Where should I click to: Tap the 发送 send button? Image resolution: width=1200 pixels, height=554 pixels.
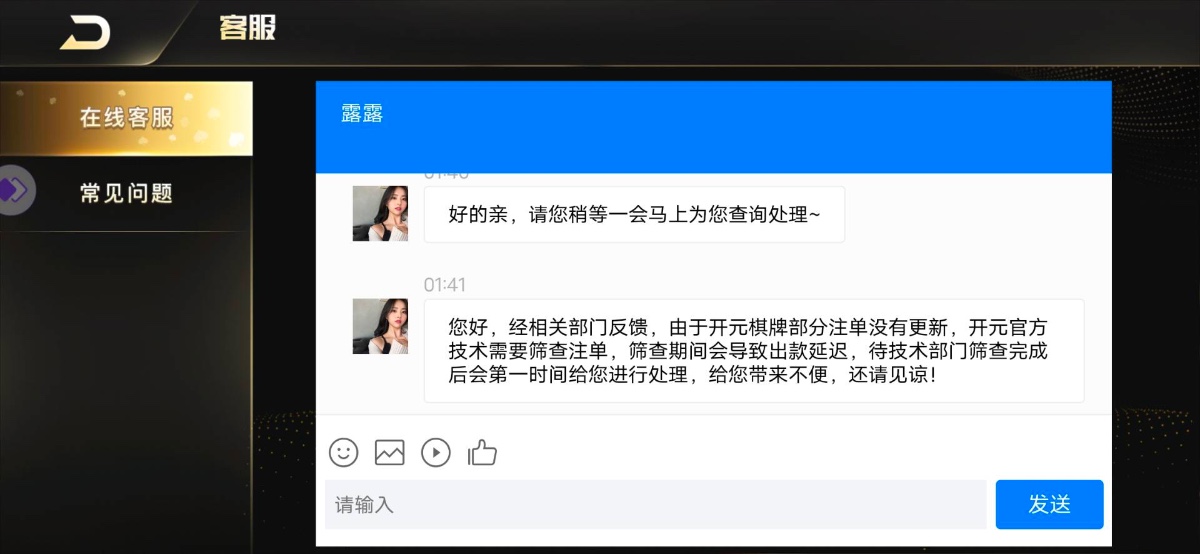pyautogui.click(x=1049, y=505)
